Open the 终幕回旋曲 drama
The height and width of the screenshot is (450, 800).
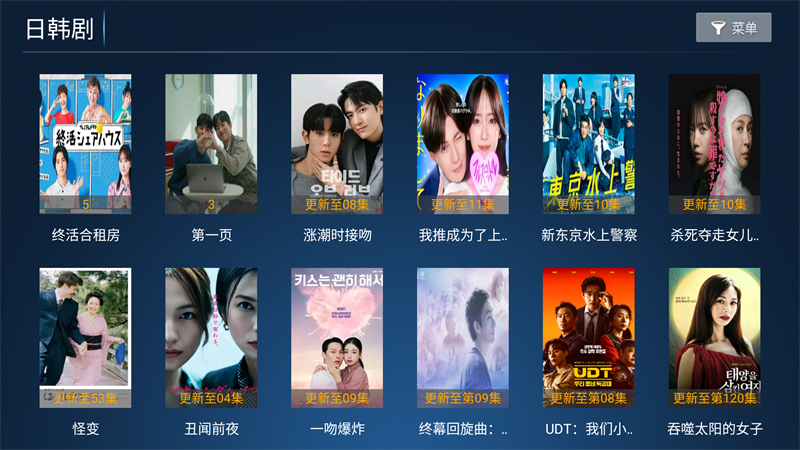(463, 338)
